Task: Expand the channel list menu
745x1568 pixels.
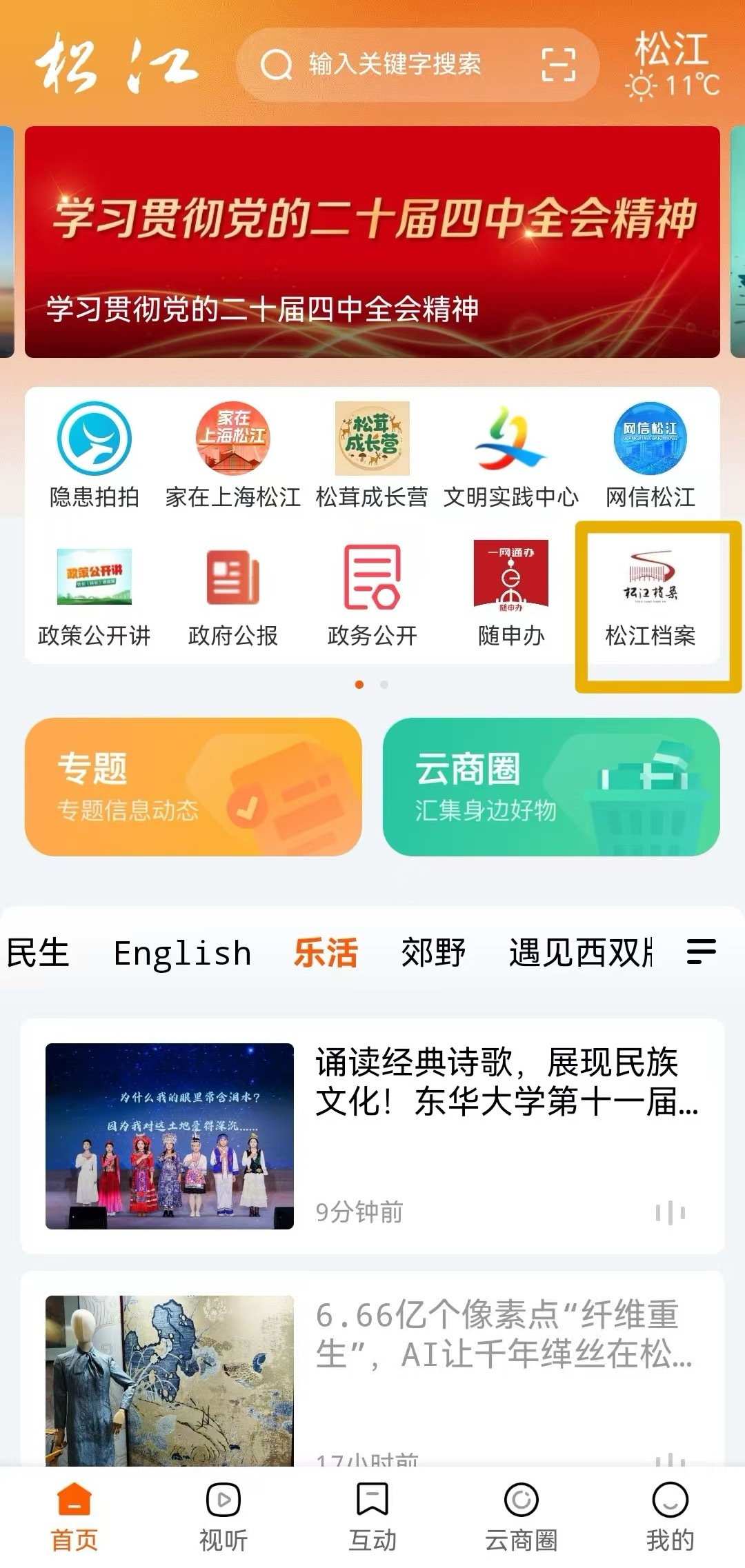Action: [x=701, y=952]
